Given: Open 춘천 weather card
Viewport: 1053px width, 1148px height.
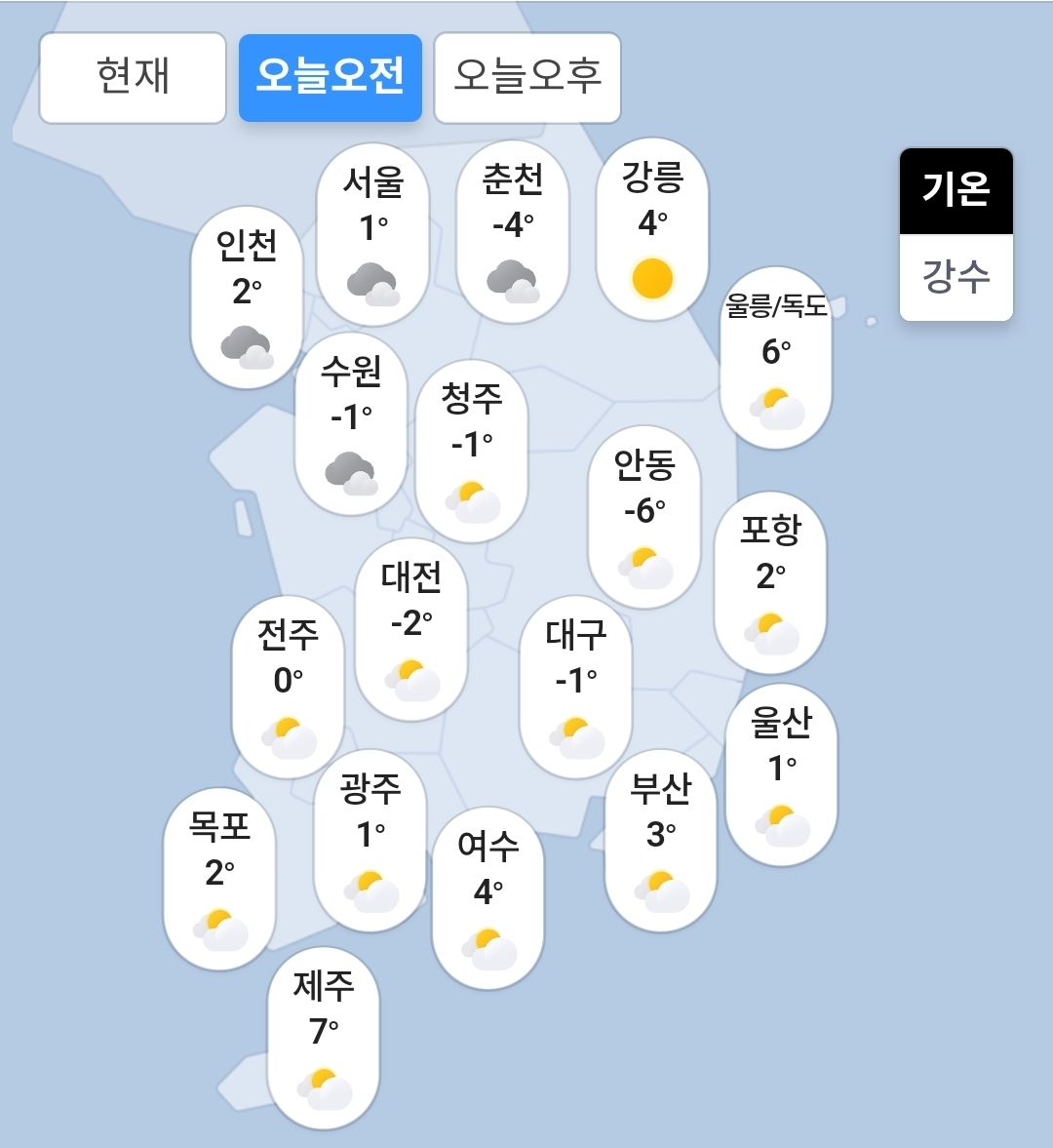Looking at the screenshot, I should [x=513, y=232].
